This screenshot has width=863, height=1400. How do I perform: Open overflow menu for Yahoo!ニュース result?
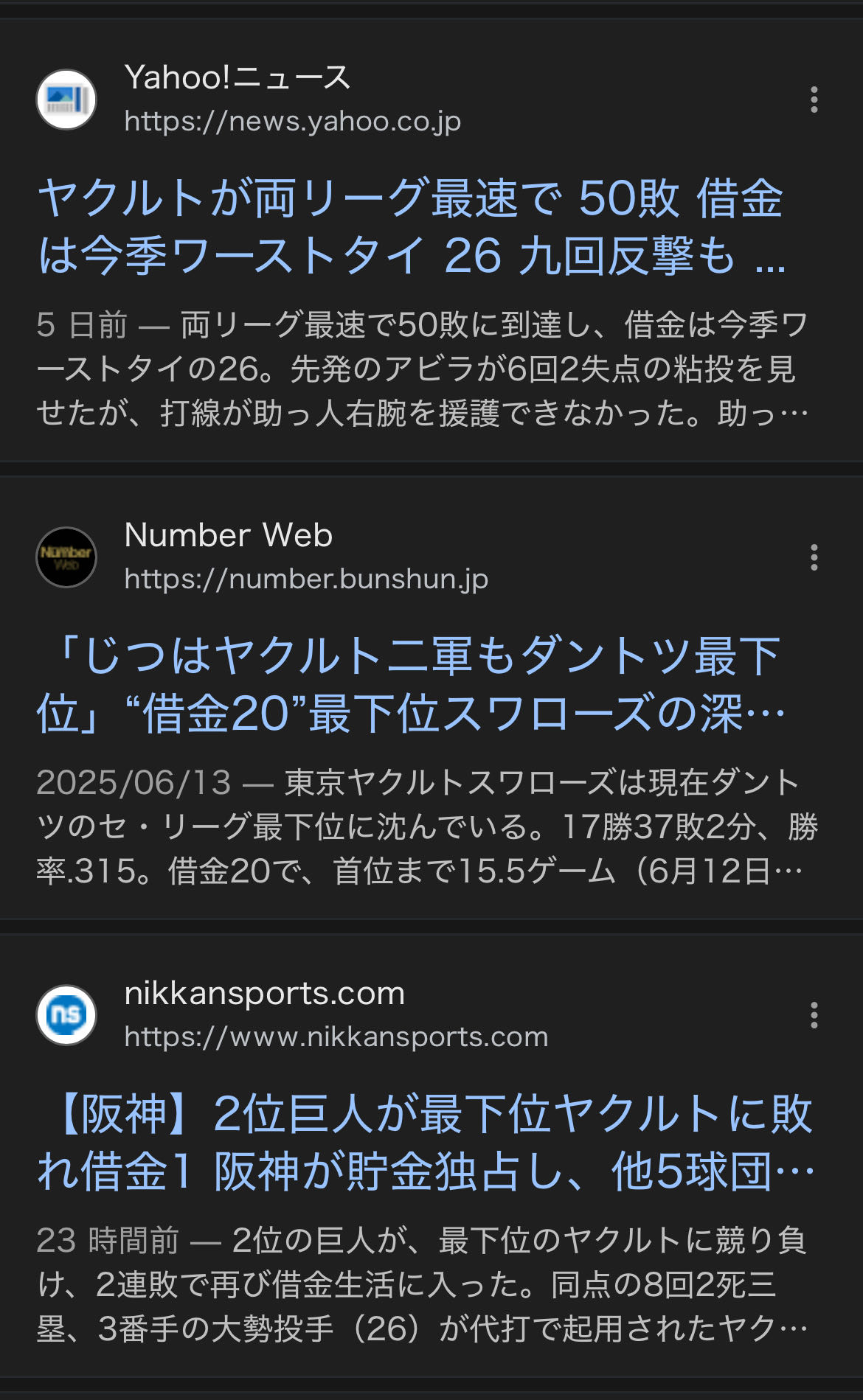814,100
